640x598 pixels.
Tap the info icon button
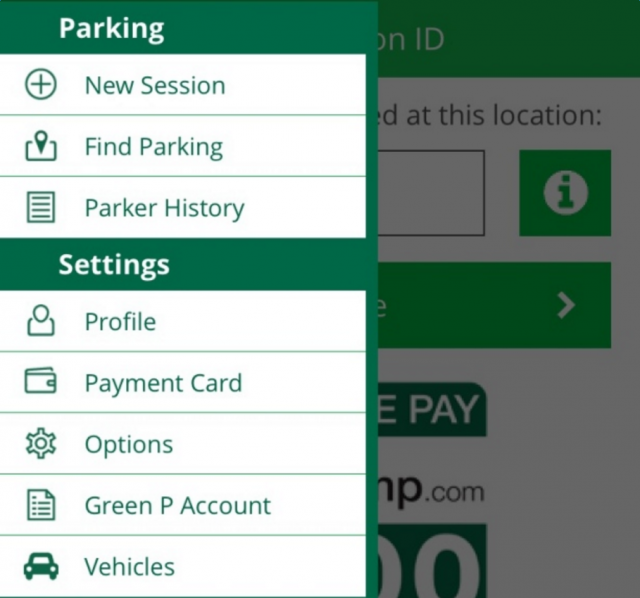click(565, 193)
